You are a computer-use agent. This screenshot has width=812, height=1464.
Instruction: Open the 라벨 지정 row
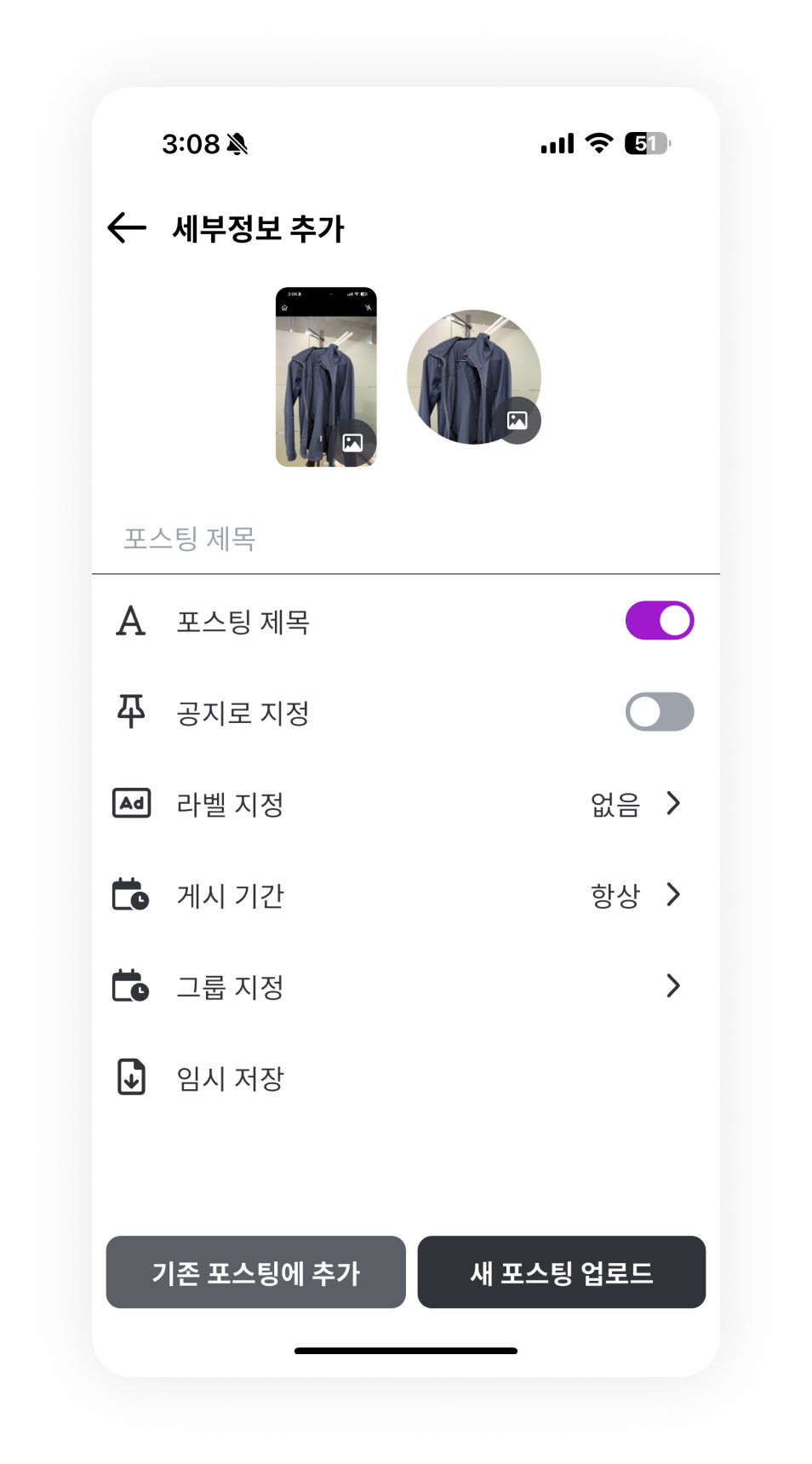click(406, 803)
